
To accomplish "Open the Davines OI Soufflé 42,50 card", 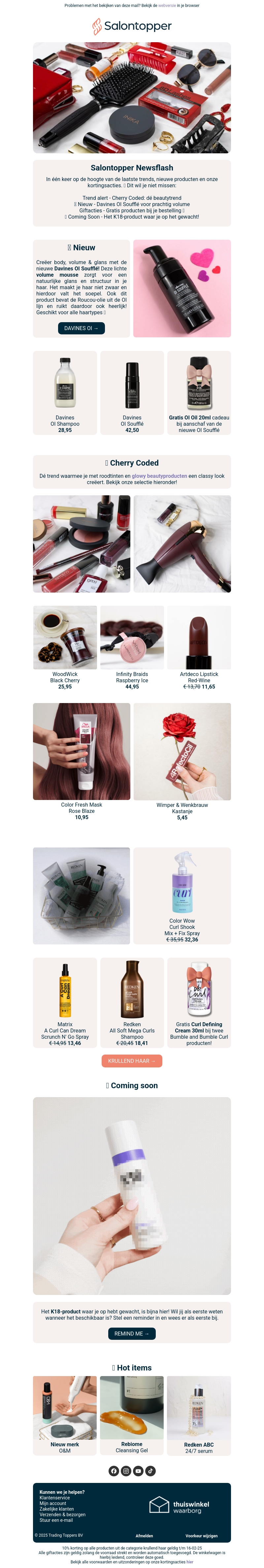I will point(132,393).
